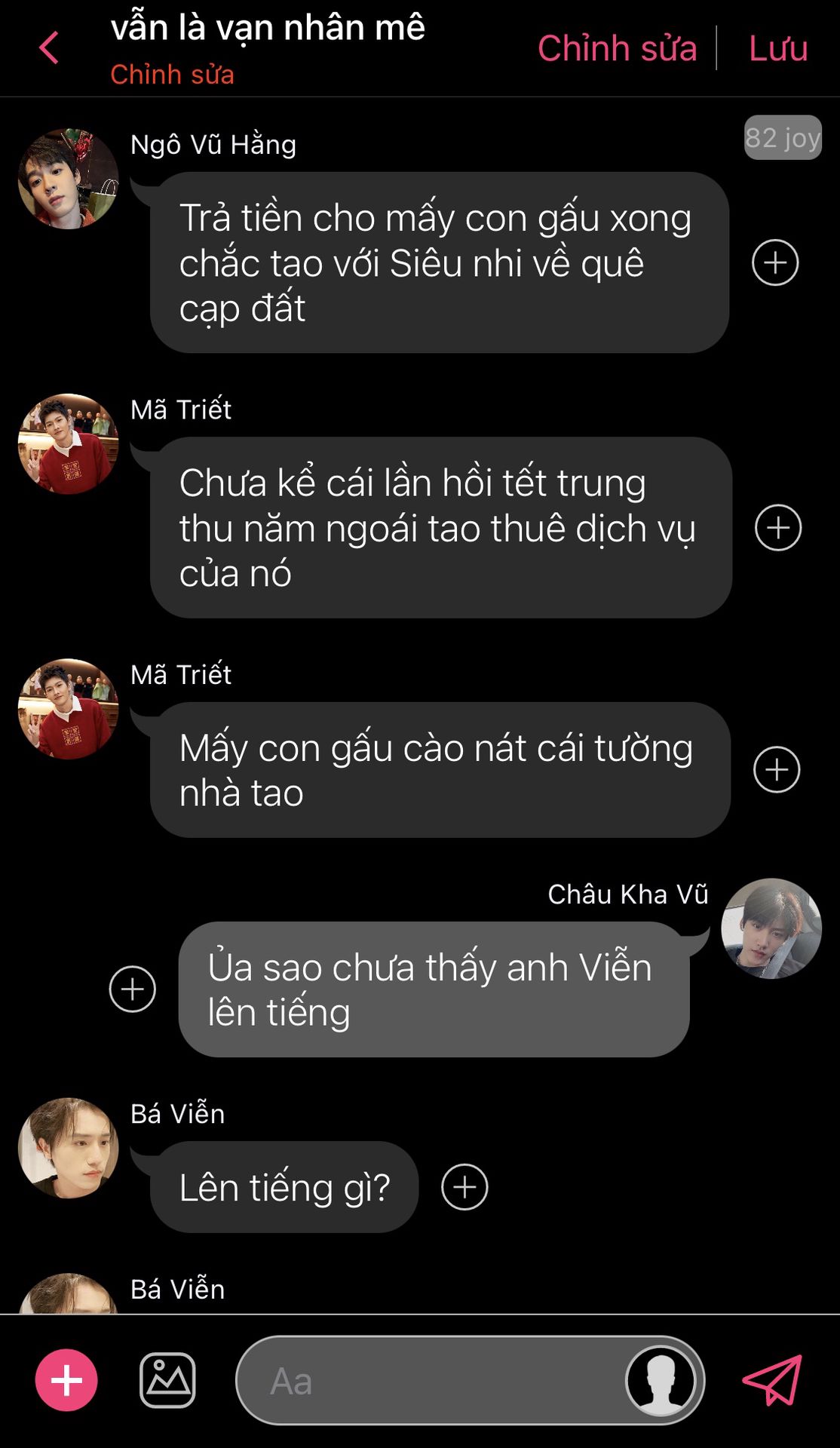Go back with the pink arrow
This screenshot has width=840, height=1448.
[x=49, y=48]
